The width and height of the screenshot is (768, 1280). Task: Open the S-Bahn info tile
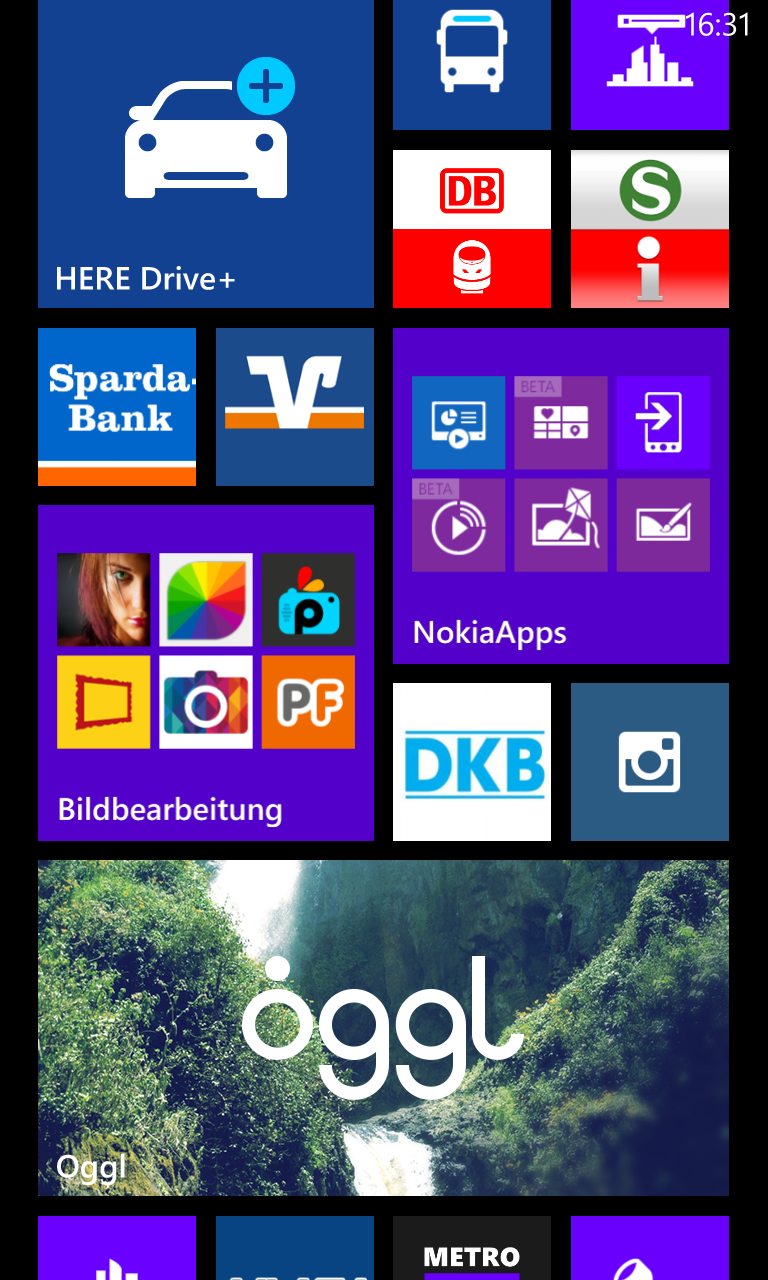click(x=650, y=229)
